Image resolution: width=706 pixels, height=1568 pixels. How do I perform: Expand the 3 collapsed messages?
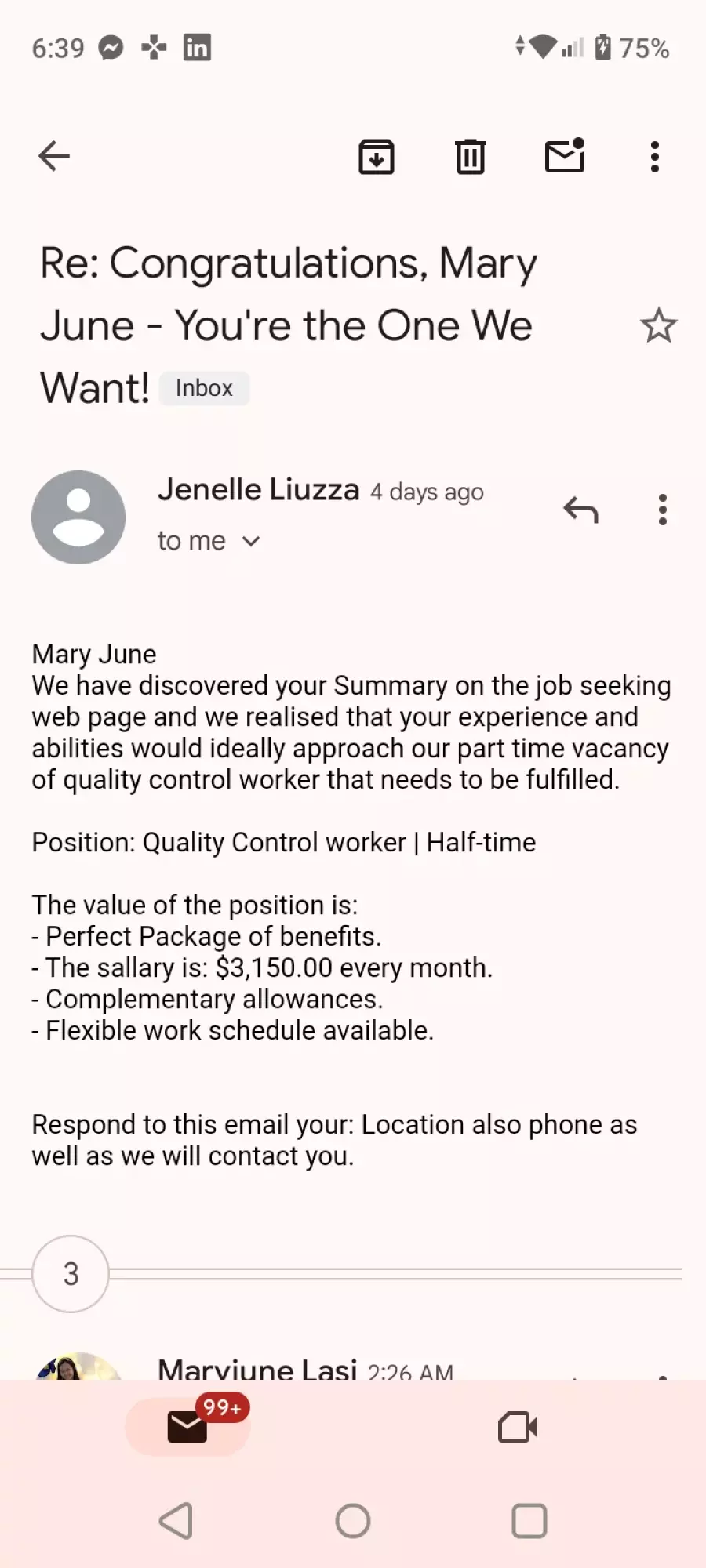click(x=71, y=1274)
